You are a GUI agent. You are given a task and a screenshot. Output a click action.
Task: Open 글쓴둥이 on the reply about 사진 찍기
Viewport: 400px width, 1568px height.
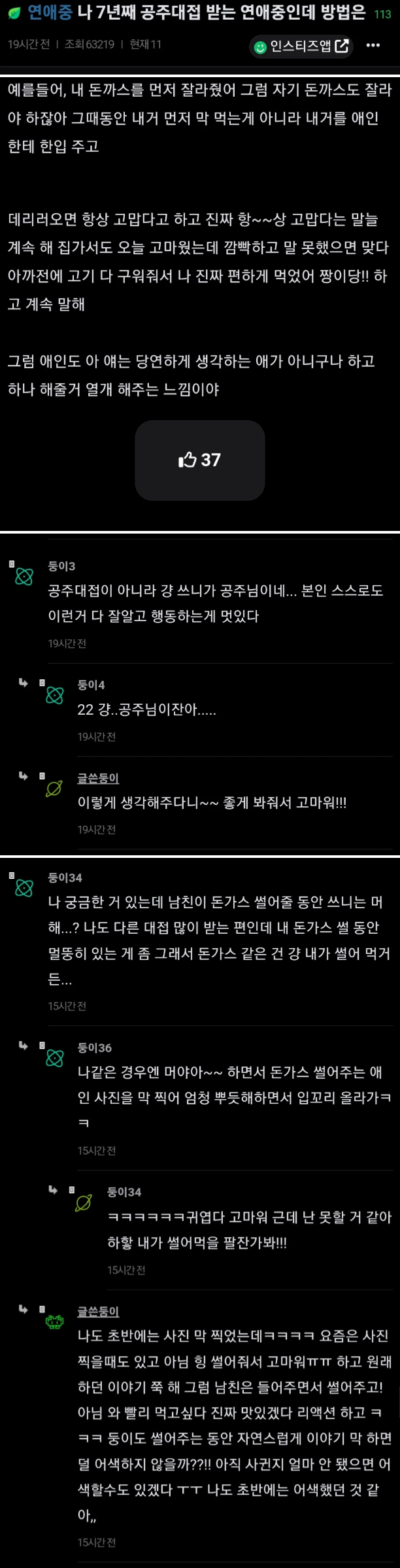[98, 1311]
